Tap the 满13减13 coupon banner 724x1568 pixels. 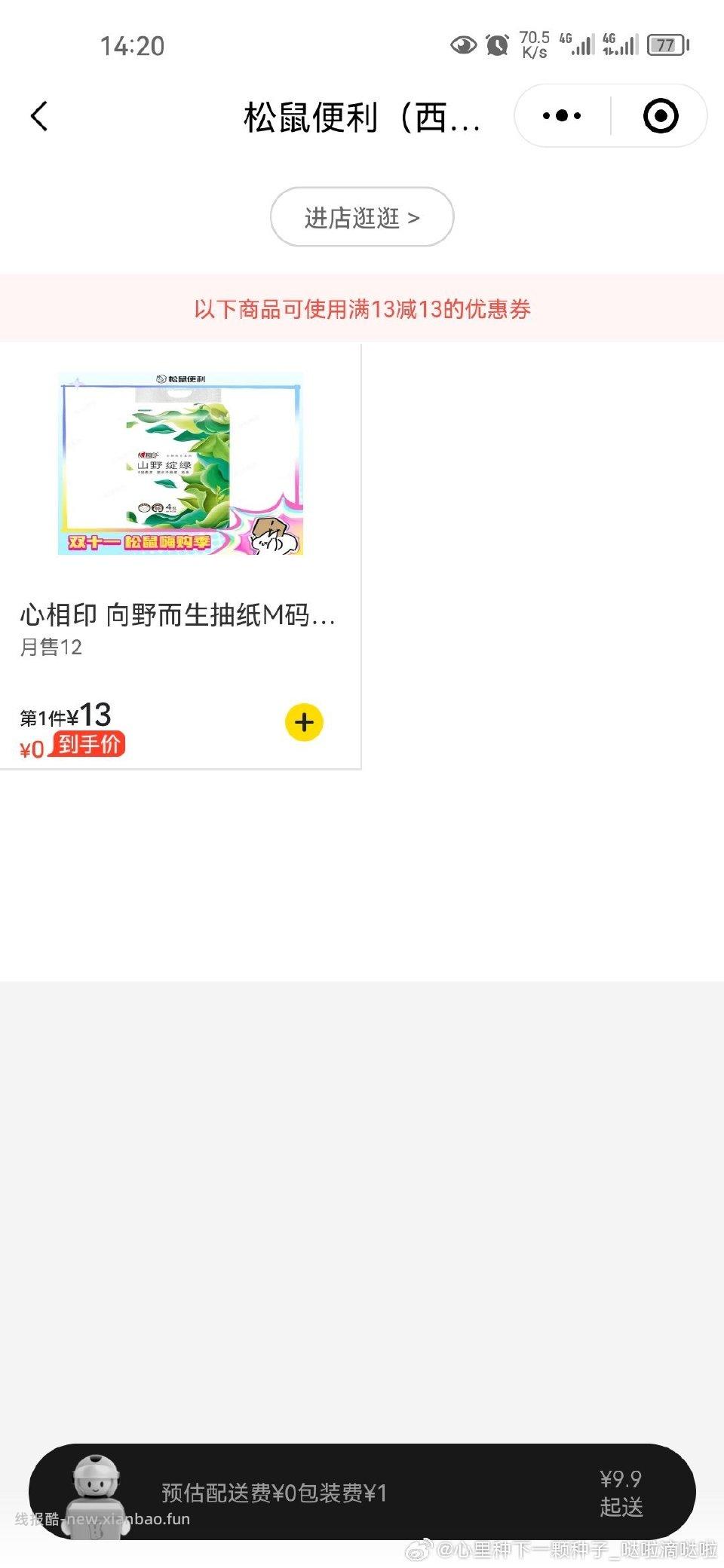[x=362, y=309]
